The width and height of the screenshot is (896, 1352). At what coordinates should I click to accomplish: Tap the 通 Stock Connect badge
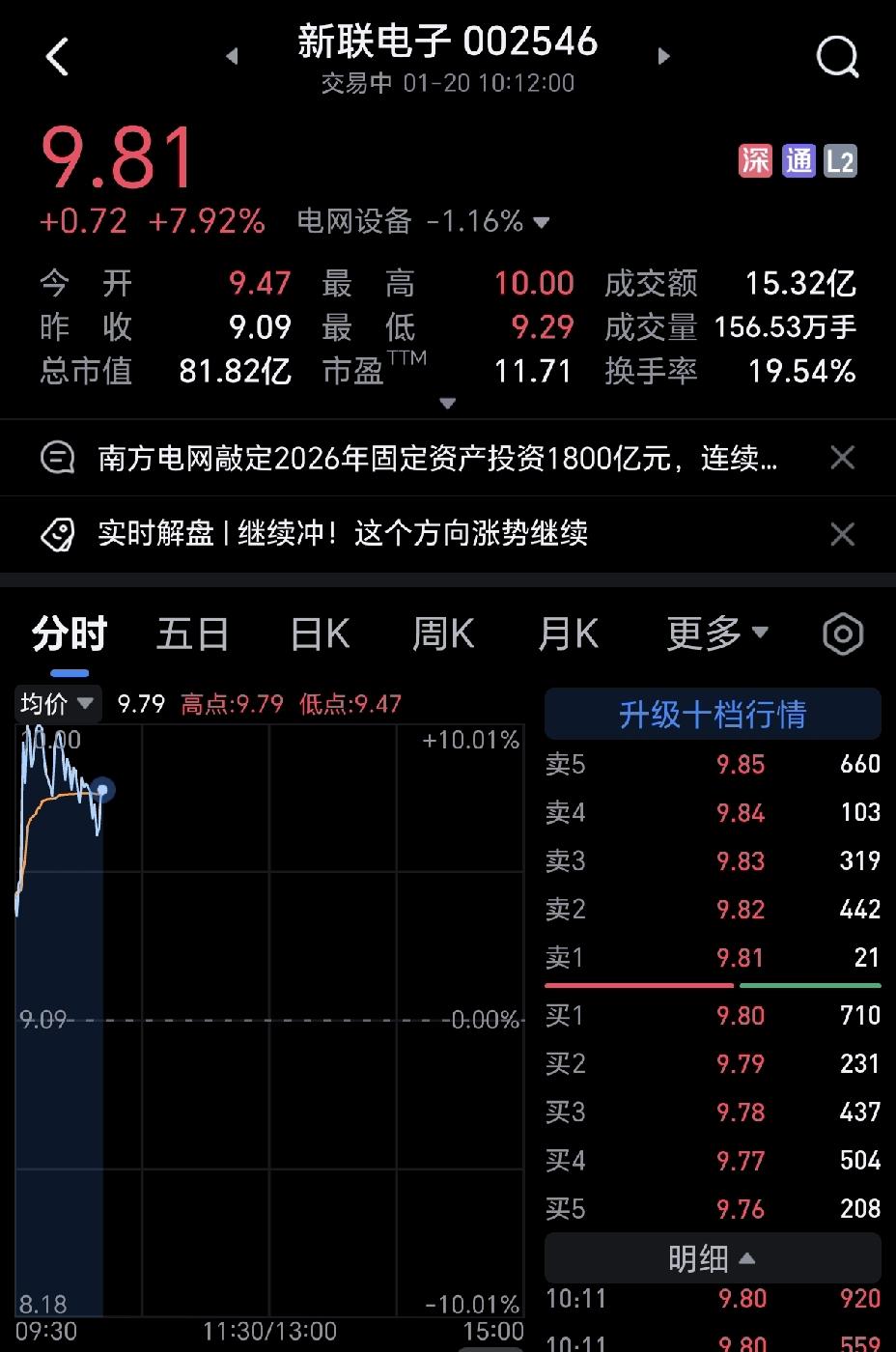coord(798,160)
